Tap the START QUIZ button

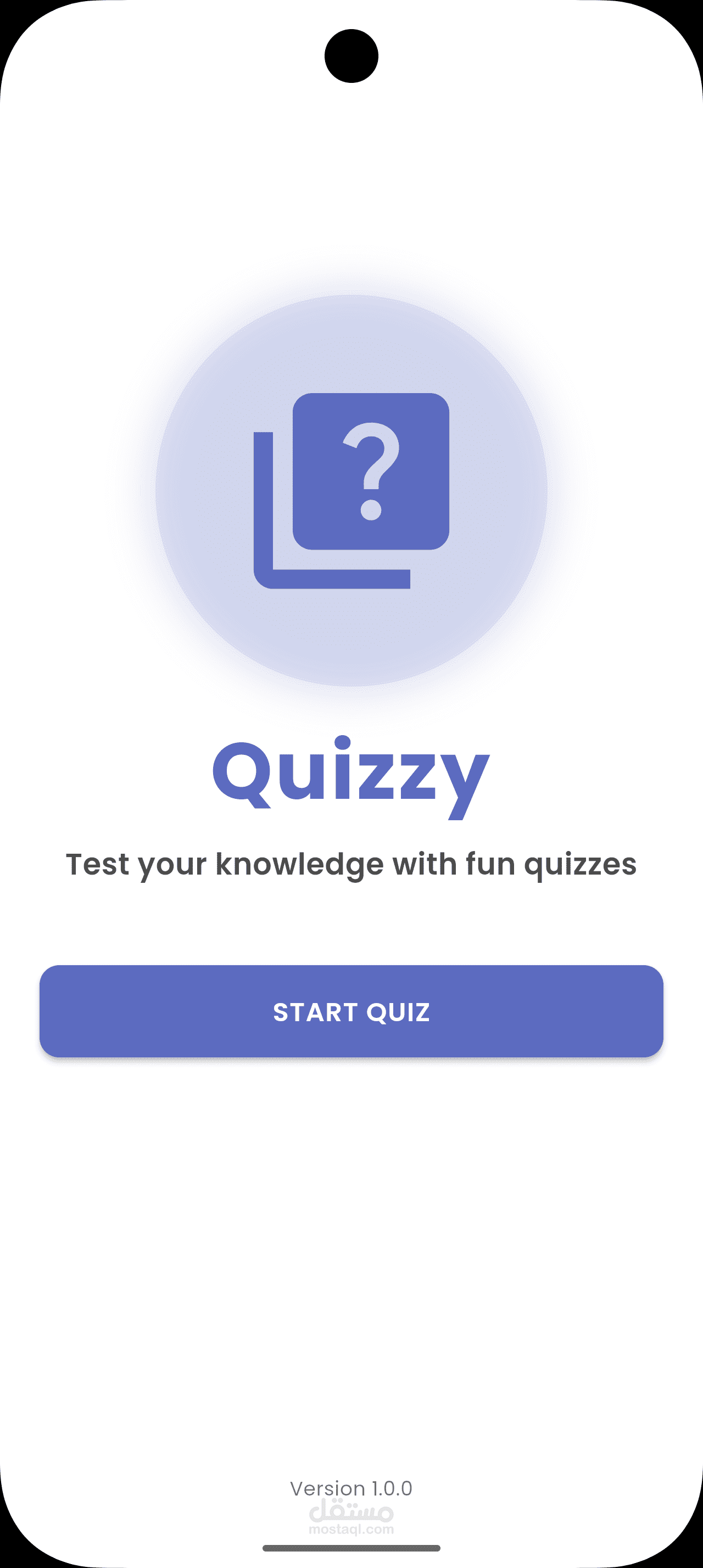351,1011
